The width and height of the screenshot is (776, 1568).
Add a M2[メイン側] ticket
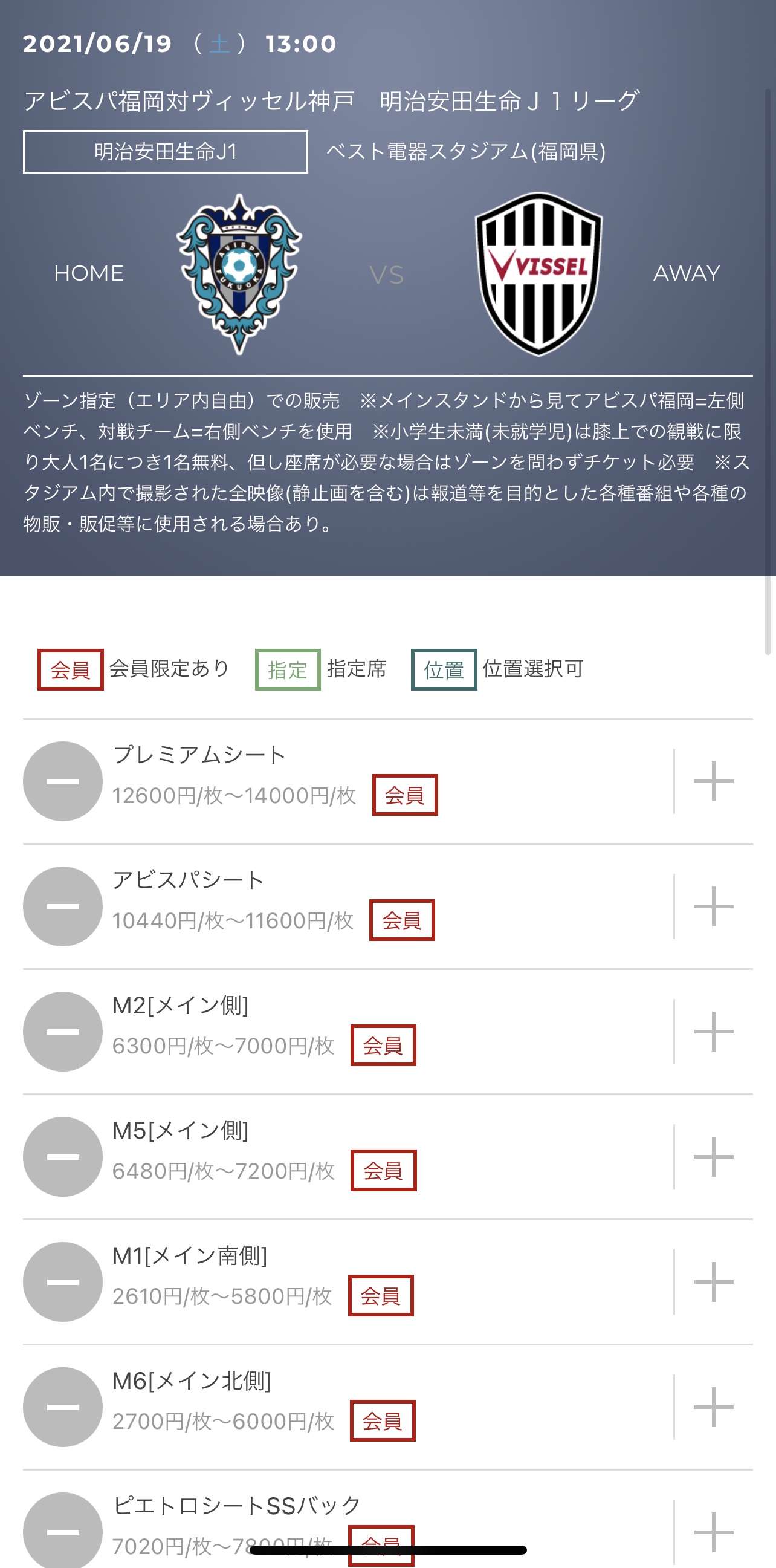tap(713, 1032)
